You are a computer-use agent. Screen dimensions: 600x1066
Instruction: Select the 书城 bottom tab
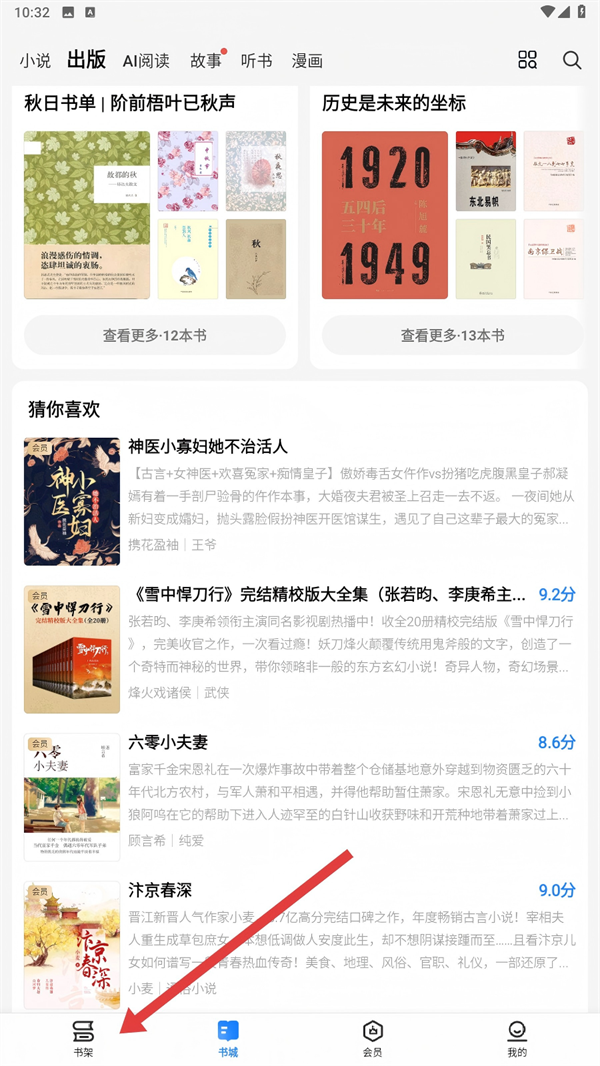tap(228, 1038)
